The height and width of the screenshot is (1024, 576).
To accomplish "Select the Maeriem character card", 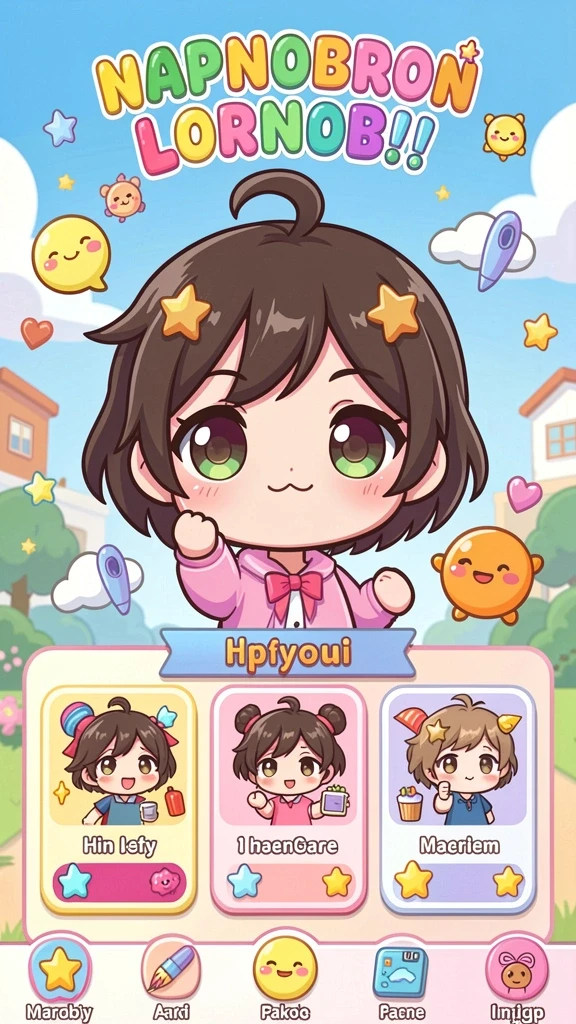I will [x=459, y=799].
